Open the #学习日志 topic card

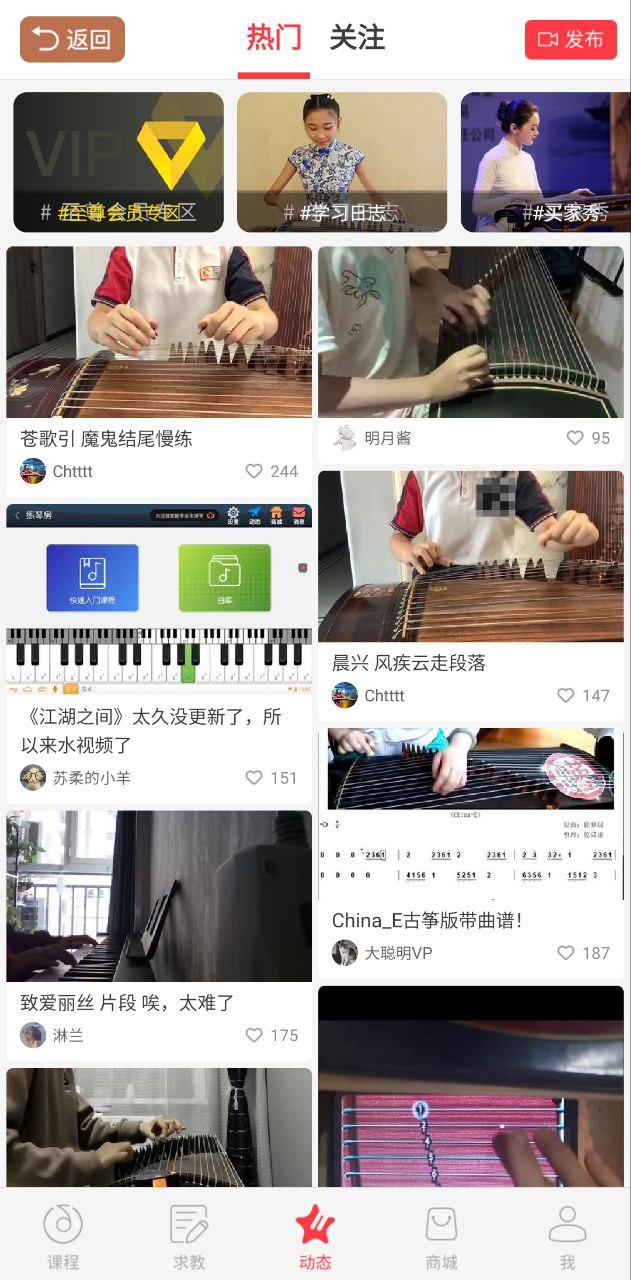coord(341,162)
